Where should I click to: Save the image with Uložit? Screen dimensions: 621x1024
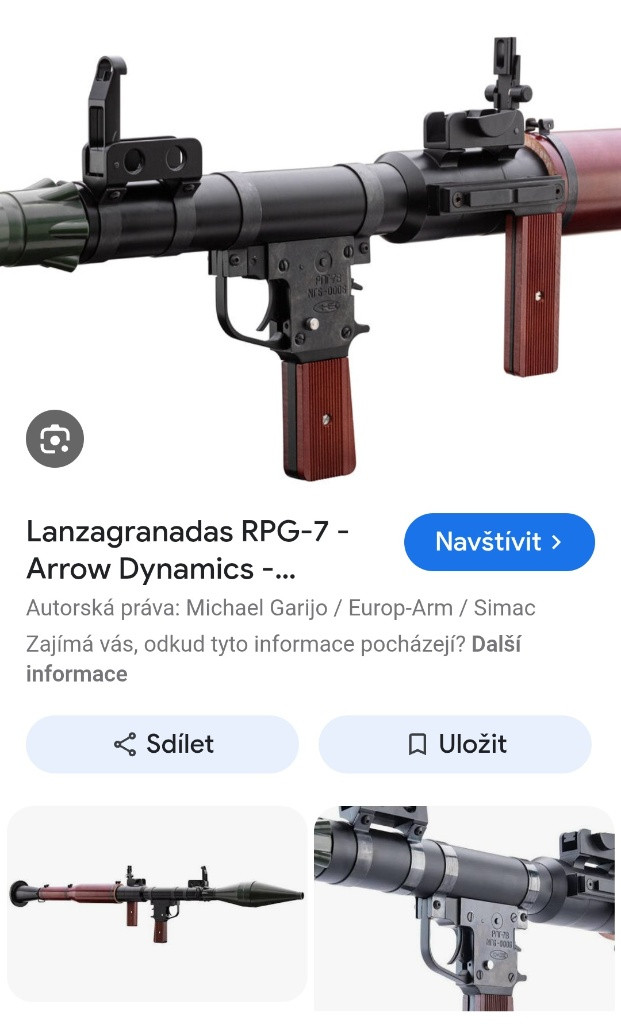455,744
